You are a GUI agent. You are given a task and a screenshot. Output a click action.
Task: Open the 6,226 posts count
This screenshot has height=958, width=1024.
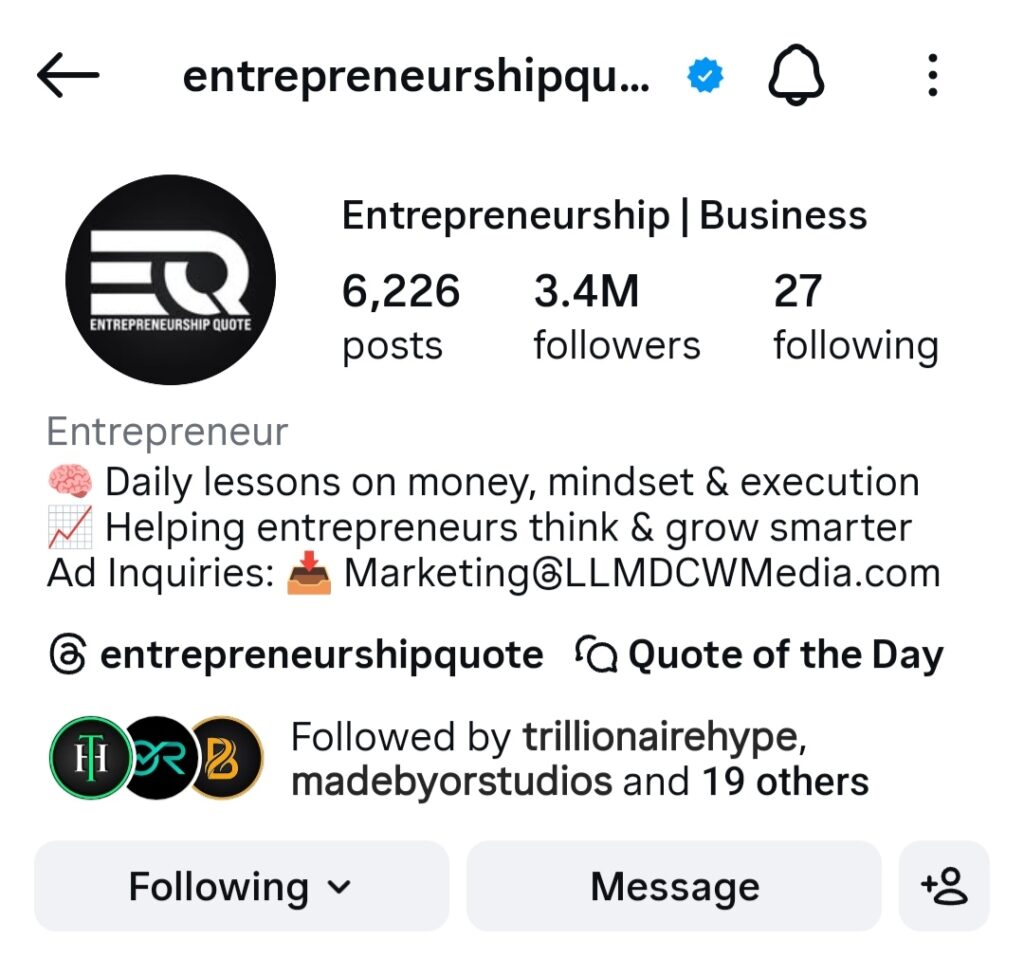[400, 317]
